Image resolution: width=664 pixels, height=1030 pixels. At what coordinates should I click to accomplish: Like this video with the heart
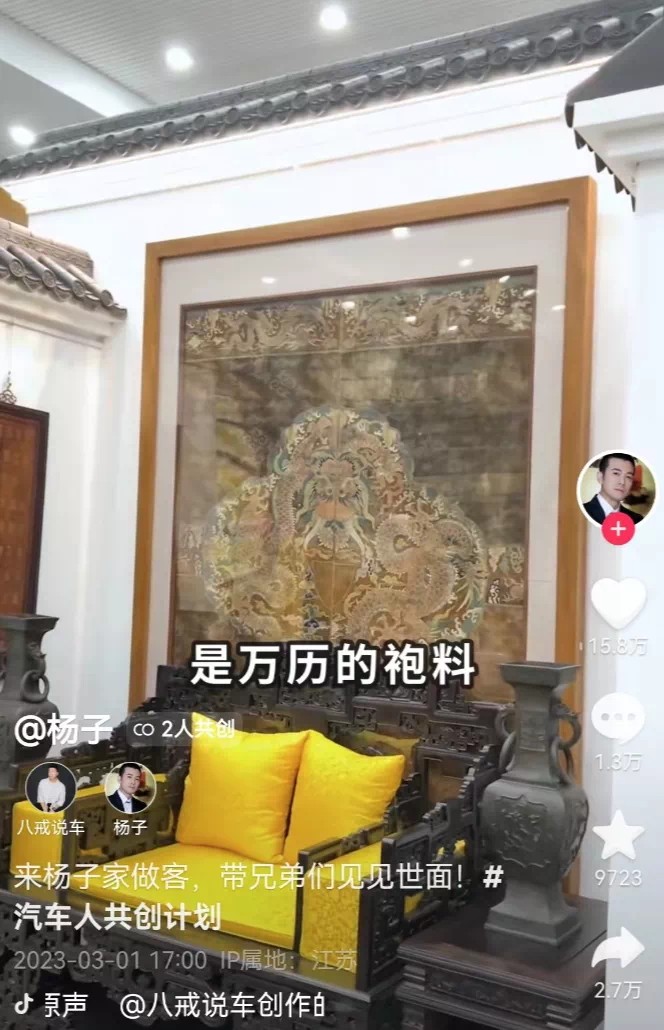[618, 603]
